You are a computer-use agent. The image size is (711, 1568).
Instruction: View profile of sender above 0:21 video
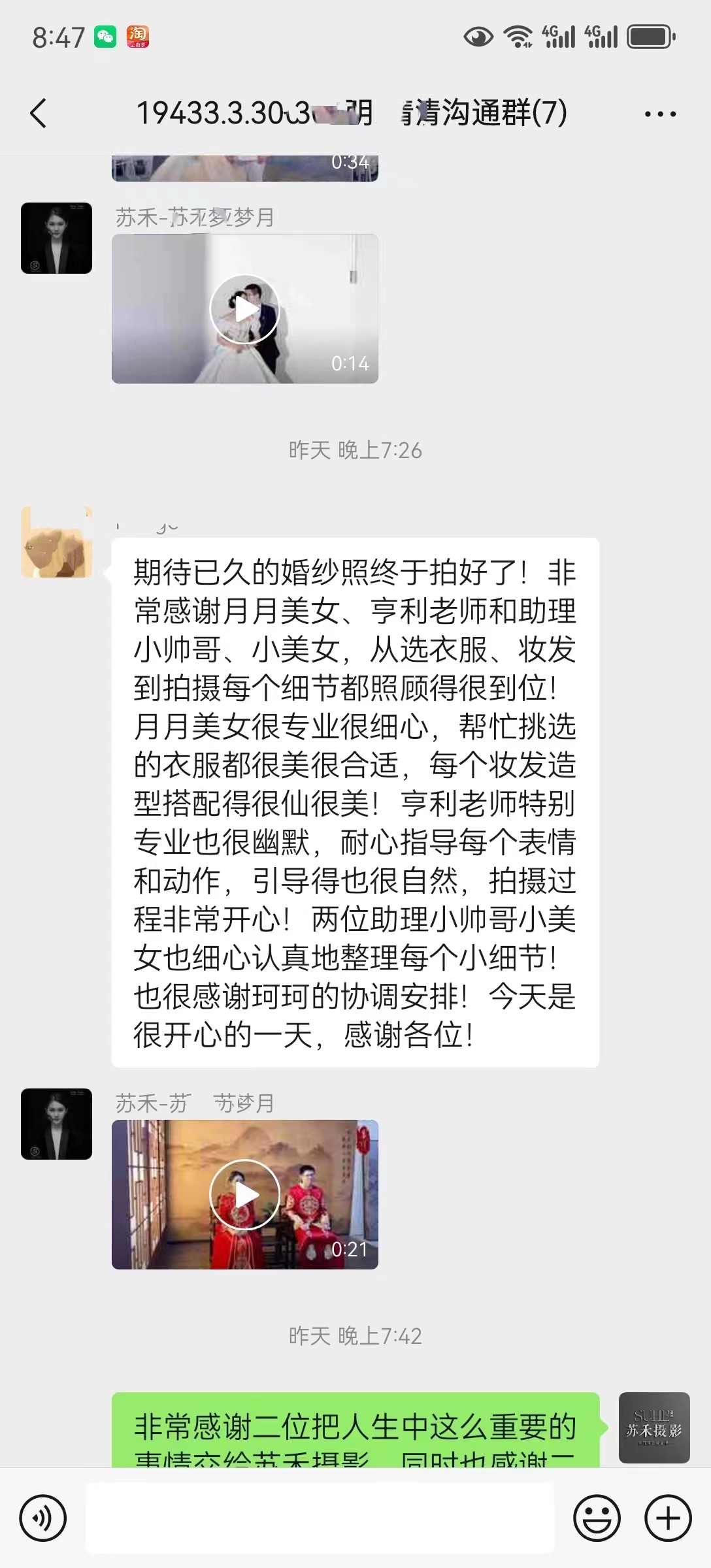click(56, 1124)
